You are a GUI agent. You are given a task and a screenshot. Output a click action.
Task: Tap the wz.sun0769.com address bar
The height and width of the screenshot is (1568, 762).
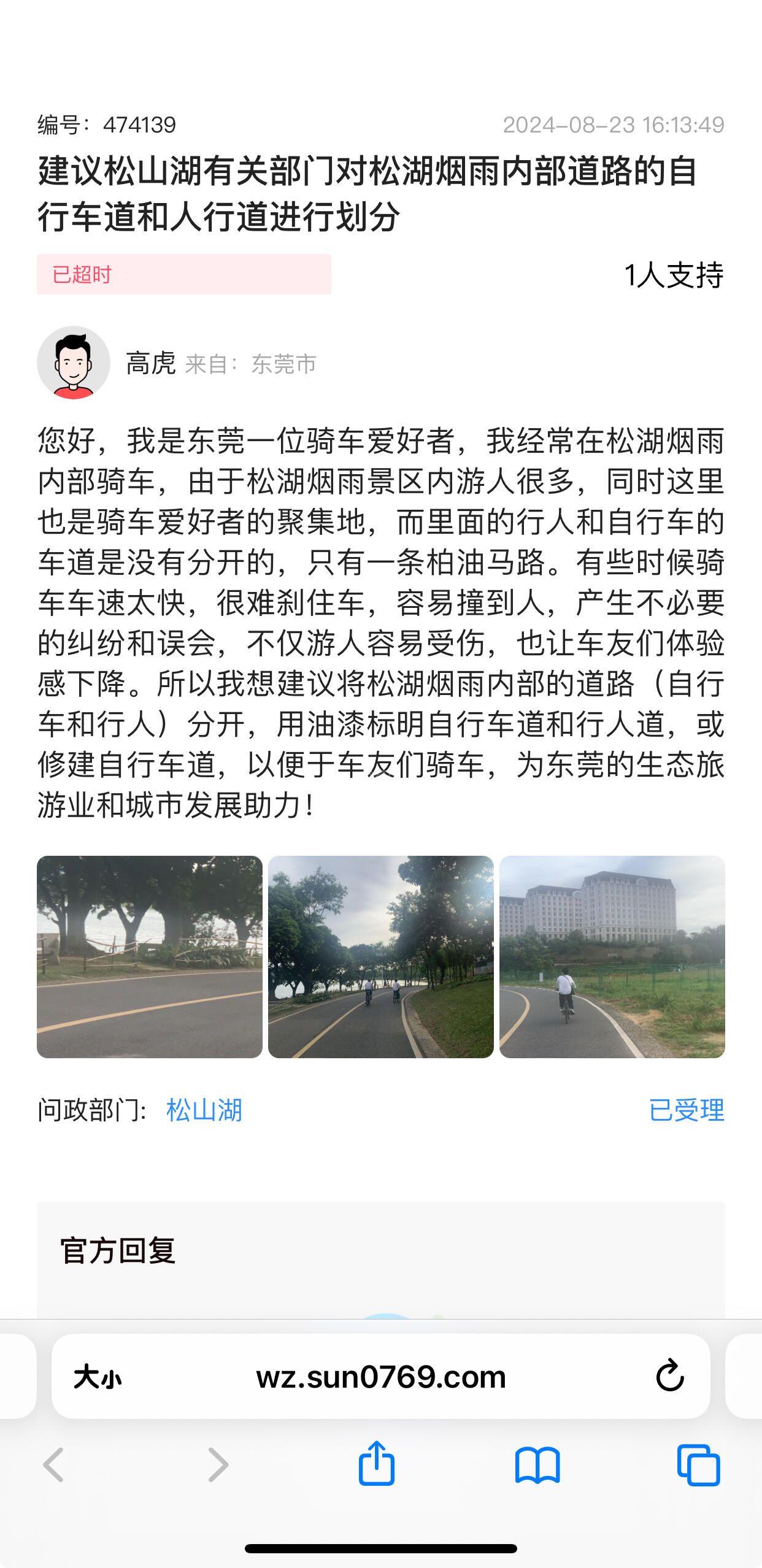click(381, 1377)
